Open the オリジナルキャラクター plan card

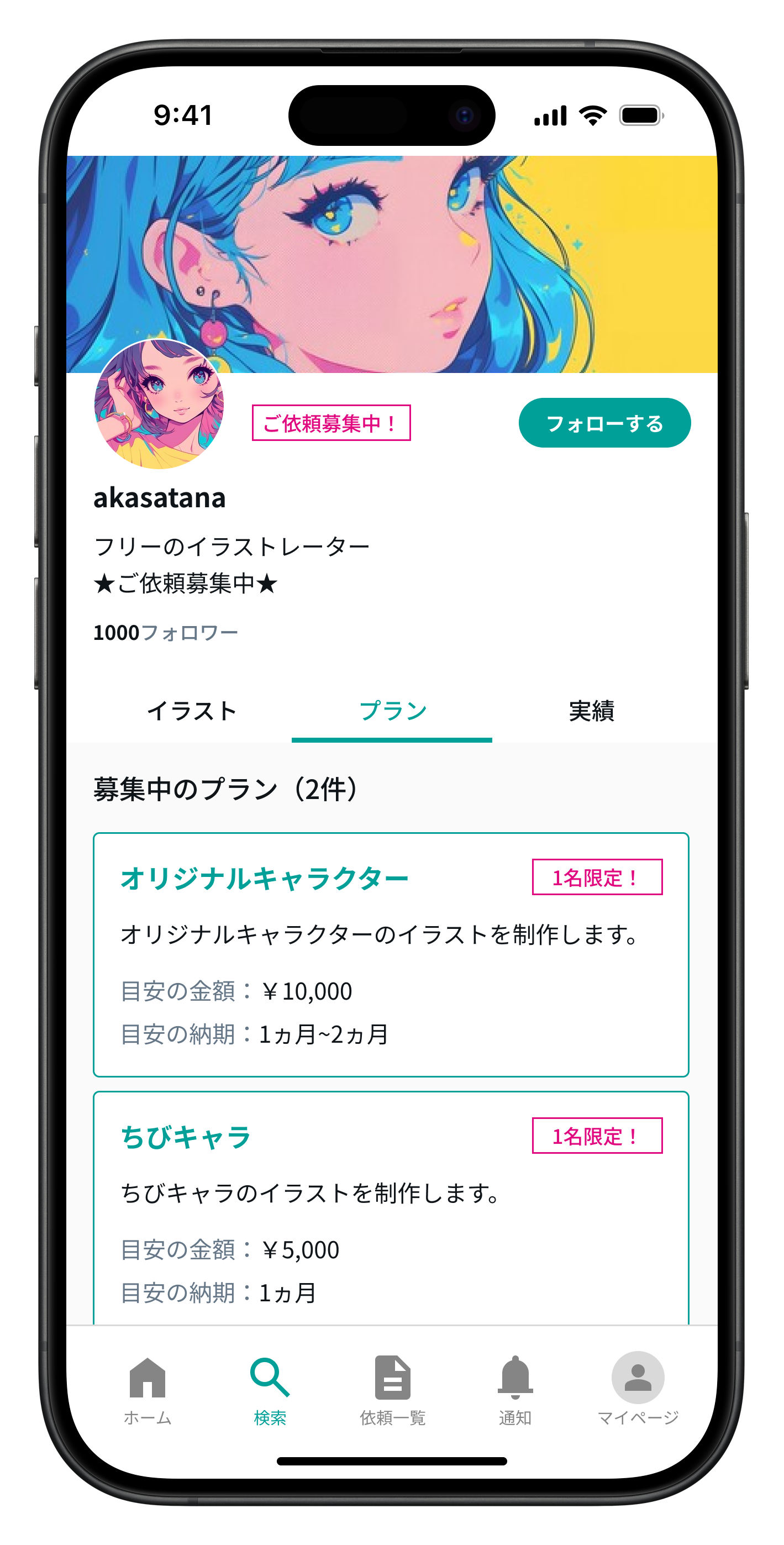pyautogui.click(x=391, y=954)
